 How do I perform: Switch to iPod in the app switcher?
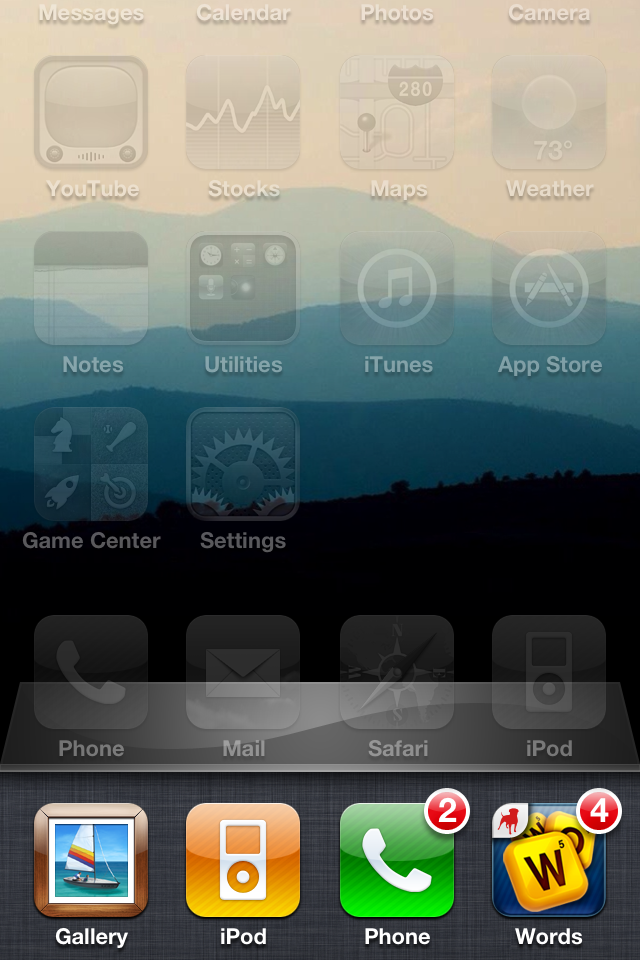coord(243,860)
